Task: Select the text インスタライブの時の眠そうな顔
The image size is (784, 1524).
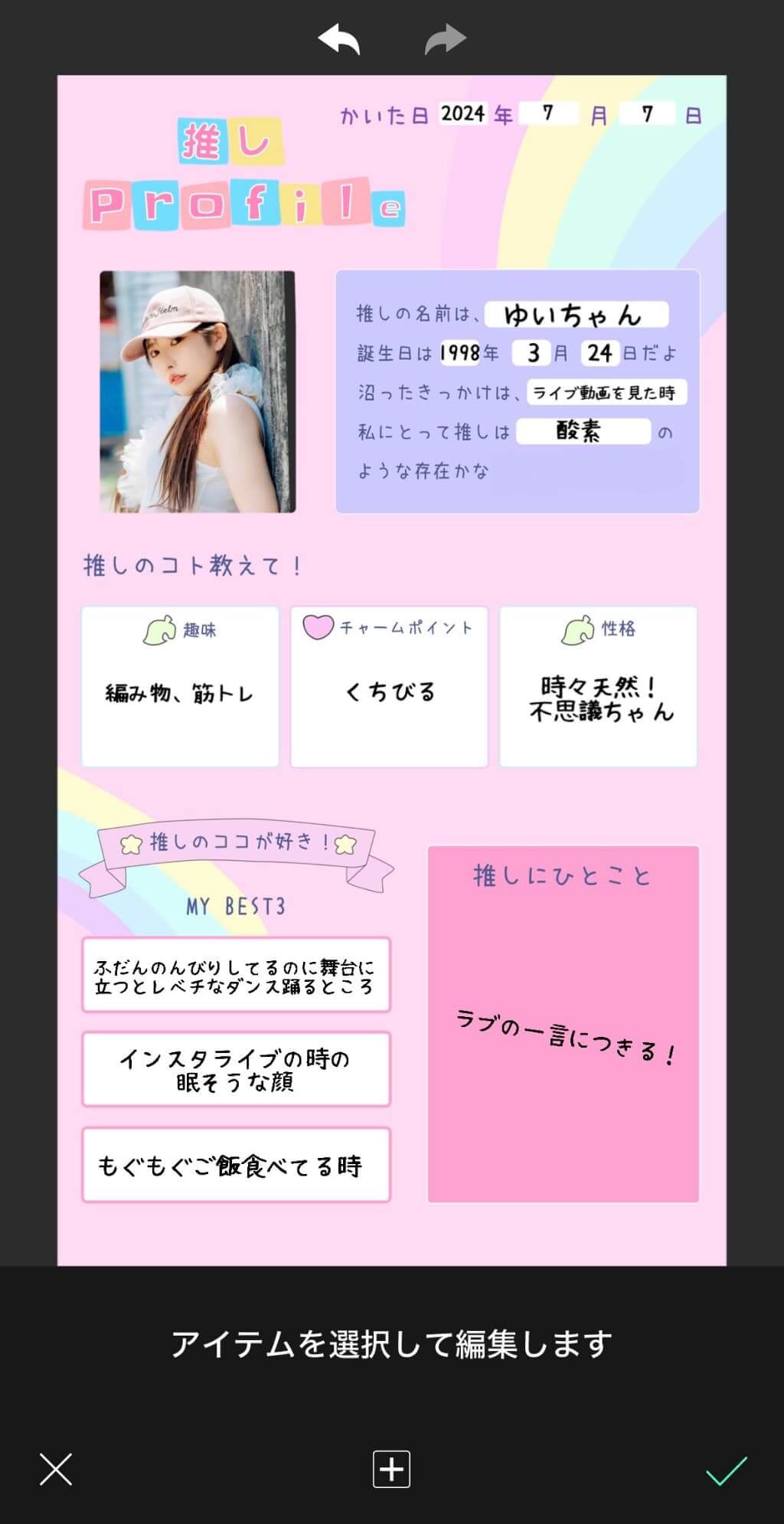Action: pos(235,1070)
